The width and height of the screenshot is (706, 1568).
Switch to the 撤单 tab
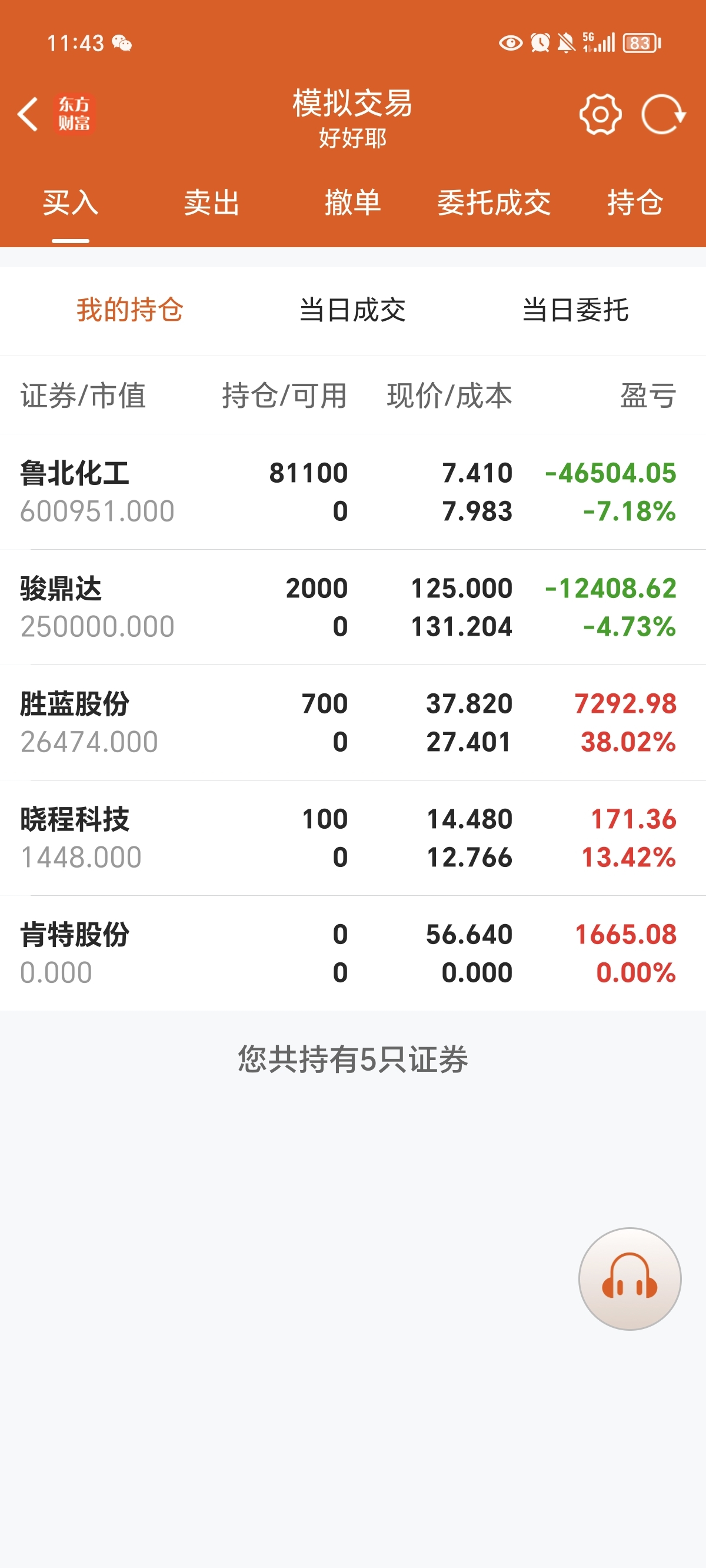coord(353,202)
